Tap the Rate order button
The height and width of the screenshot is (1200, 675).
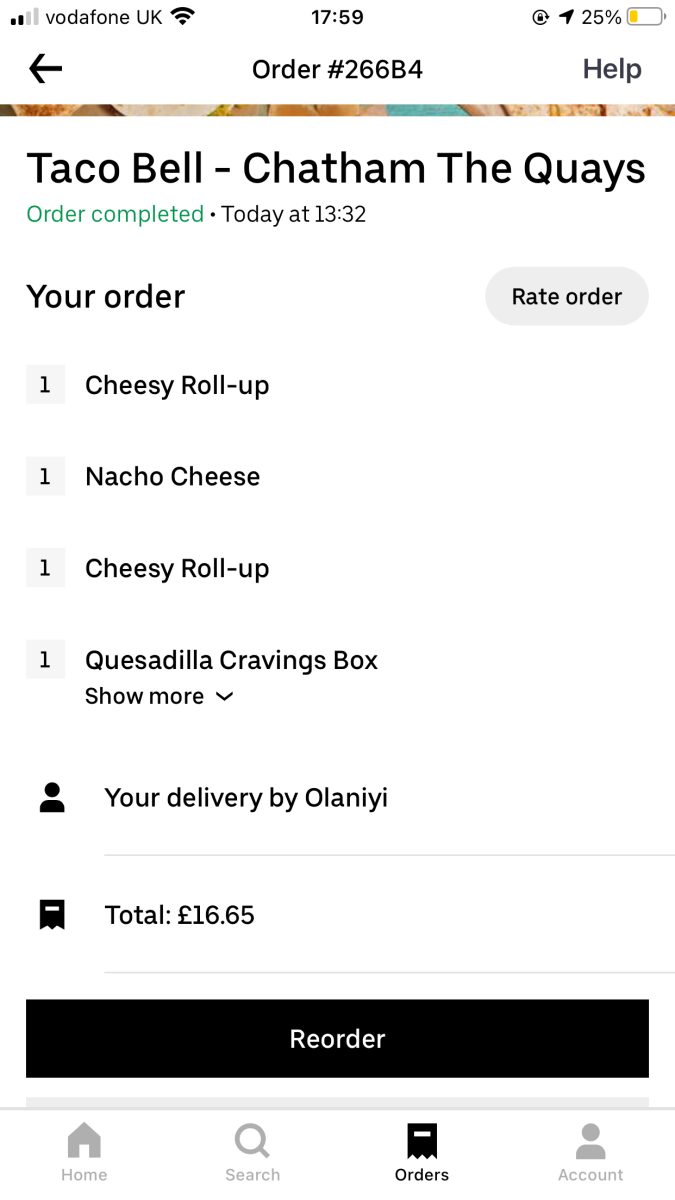click(566, 297)
